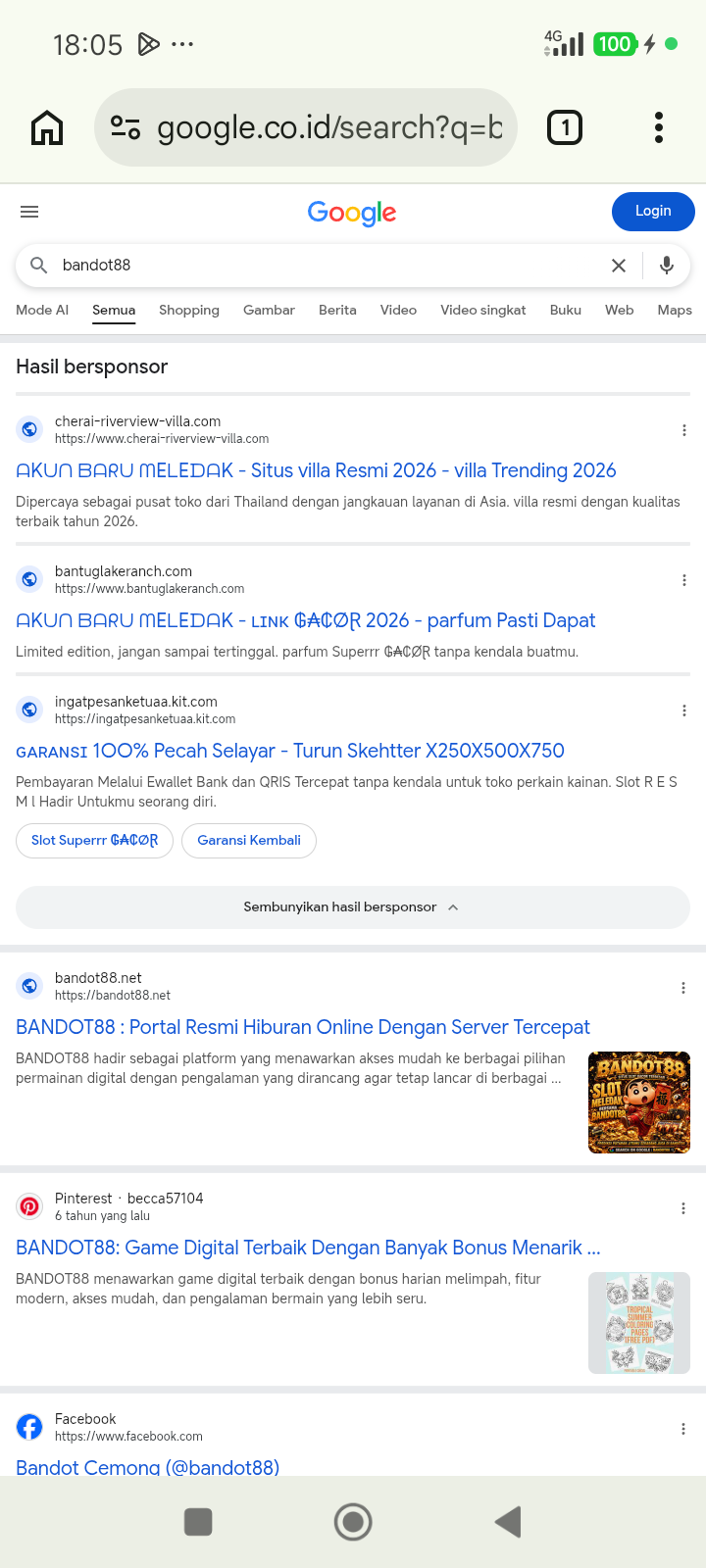The image size is (706, 1568).
Task: Tap the blue Login button
Action: [653, 212]
